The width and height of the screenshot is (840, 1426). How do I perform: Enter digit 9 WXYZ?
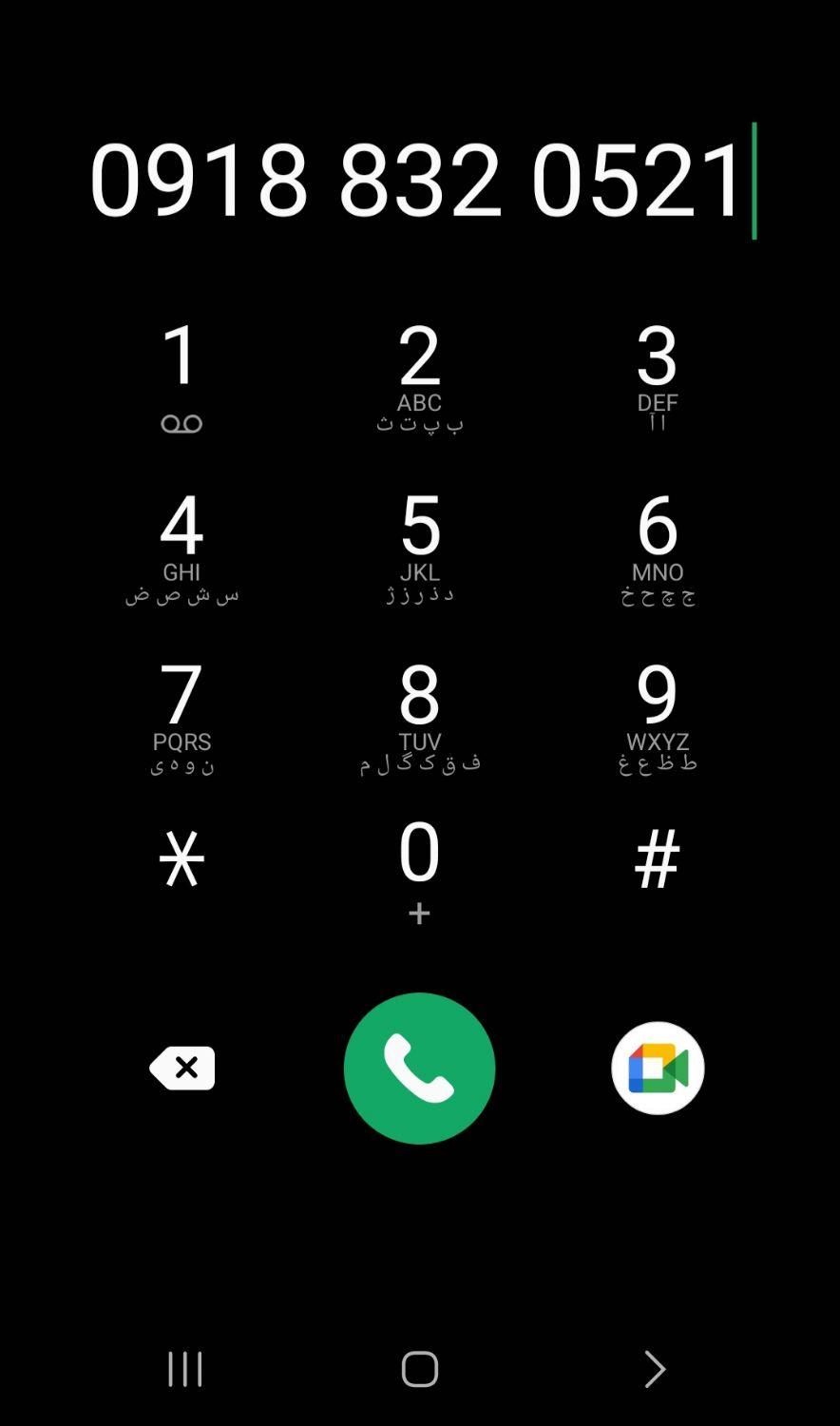pos(657,718)
